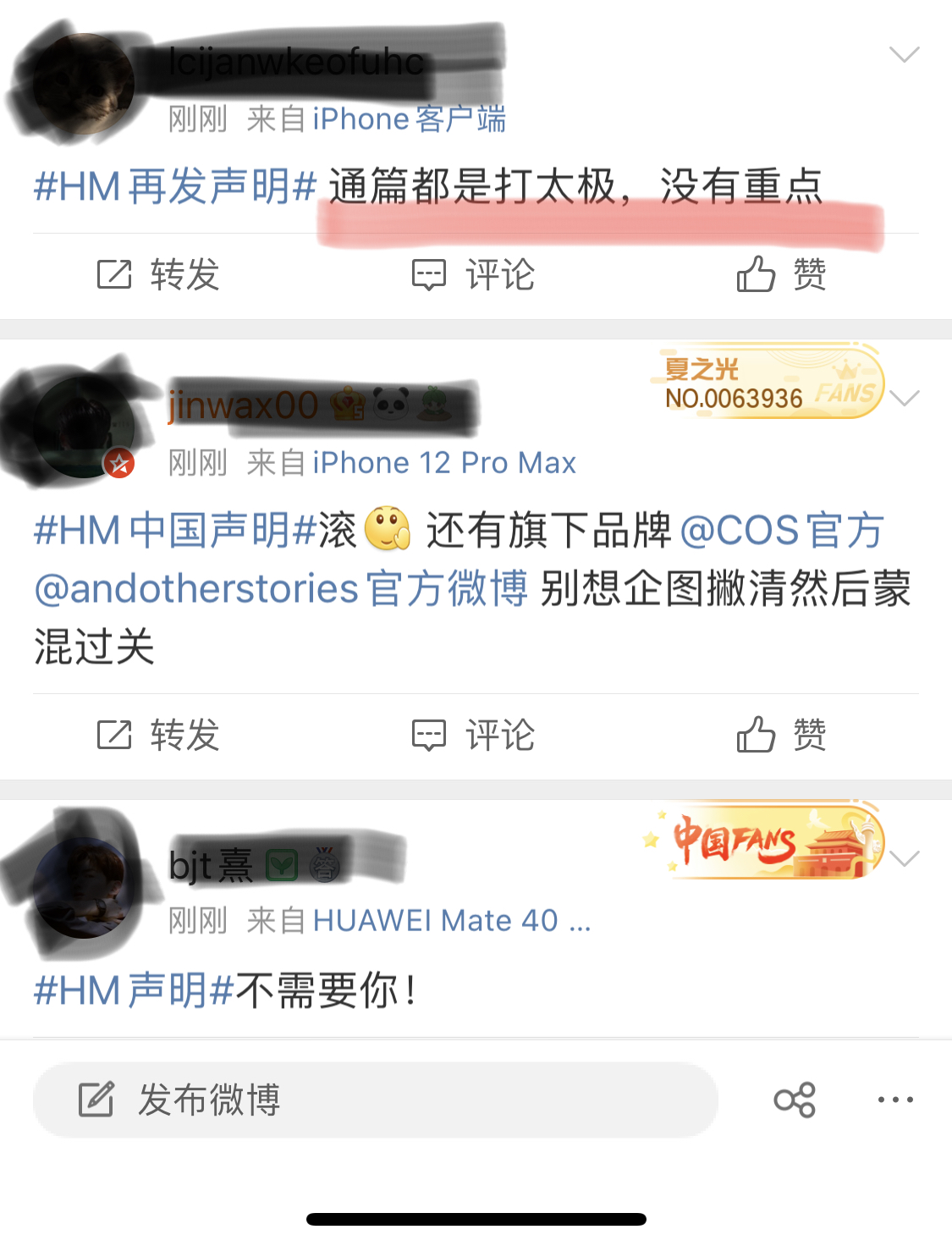This screenshot has height=1246, width=952.
Task: Repost jinwax00's post via 转发
Action: 158,735
